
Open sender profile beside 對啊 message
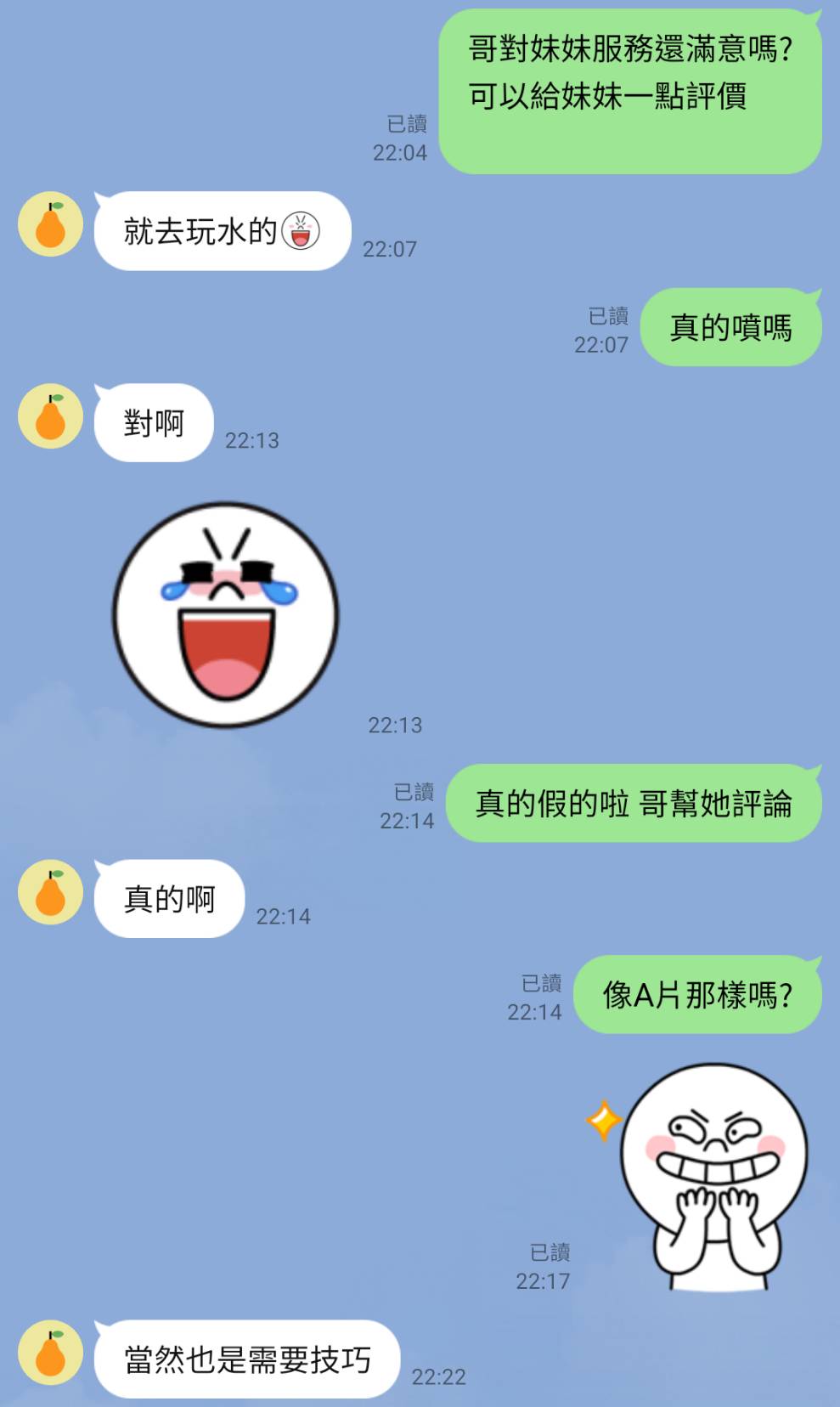tap(50, 416)
